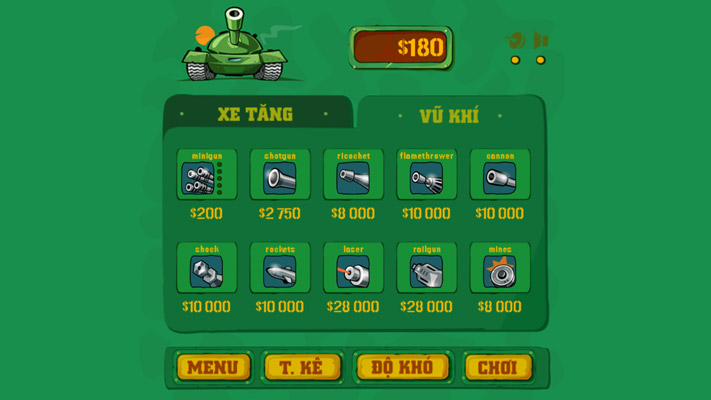Image resolution: width=711 pixels, height=400 pixels.
Task: Select the railgun weapon
Action: [427, 268]
